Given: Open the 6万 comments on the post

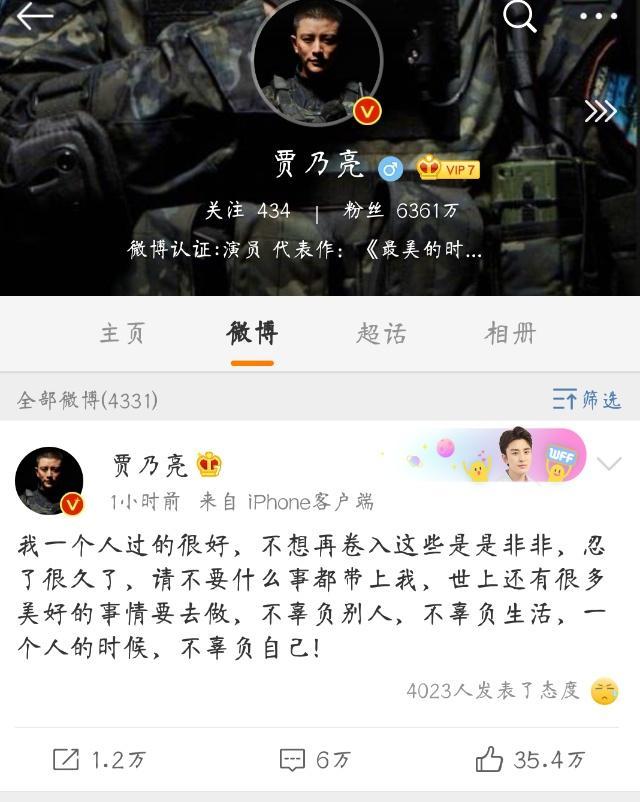Looking at the screenshot, I should click(x=315, y=760).
